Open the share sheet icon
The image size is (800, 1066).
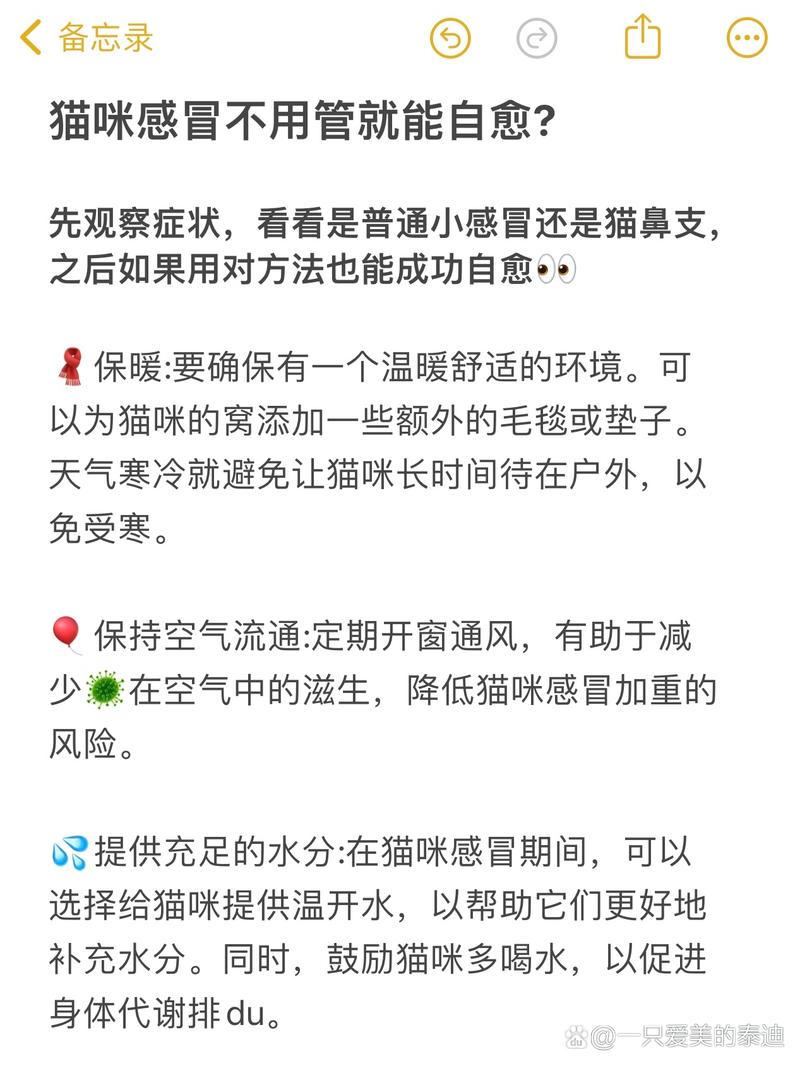point(642,36)
